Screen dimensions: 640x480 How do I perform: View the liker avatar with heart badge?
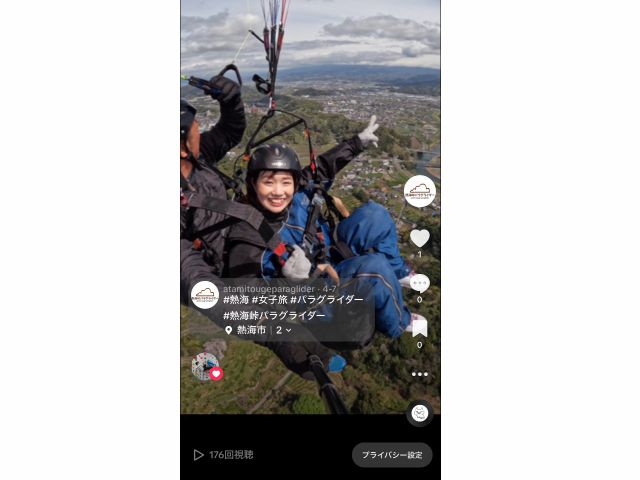click(x=206, y=367)
